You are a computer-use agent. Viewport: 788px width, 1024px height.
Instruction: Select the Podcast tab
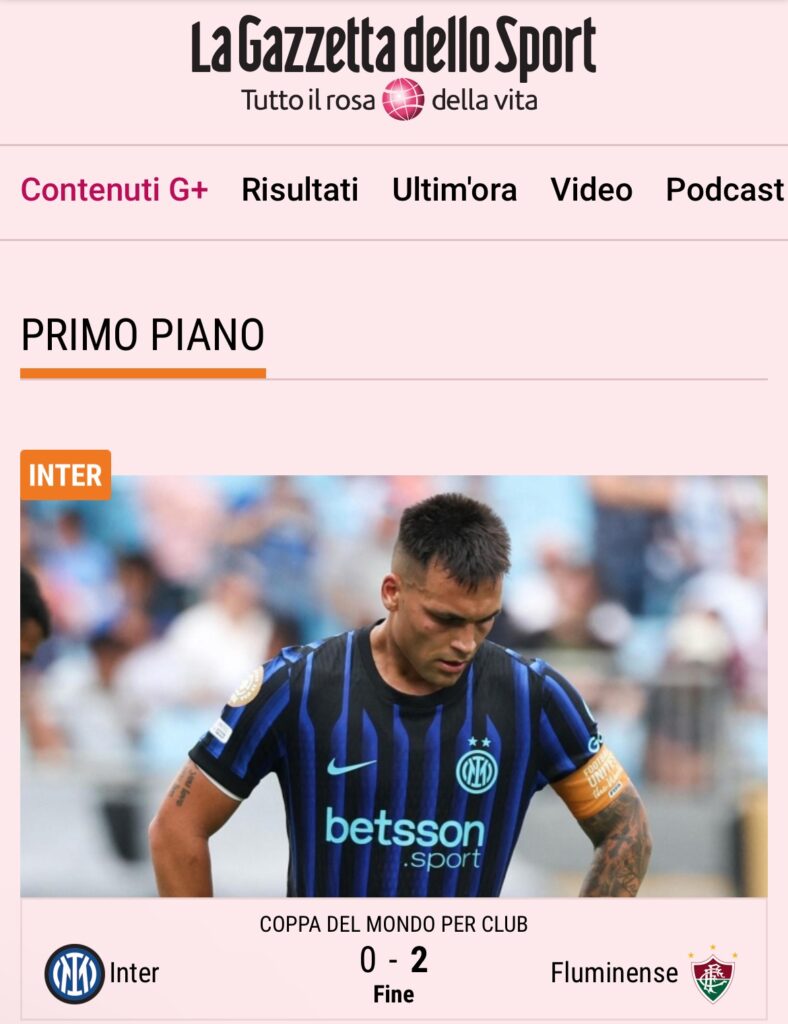[x=724, y=190]
